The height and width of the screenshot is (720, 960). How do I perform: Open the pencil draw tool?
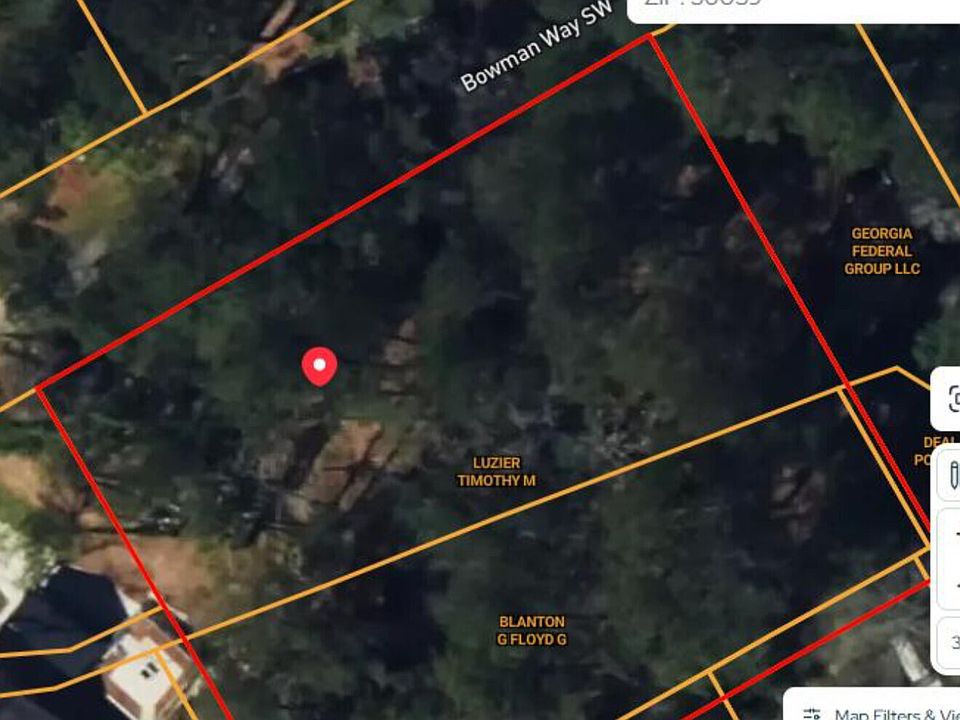(952, 475)
